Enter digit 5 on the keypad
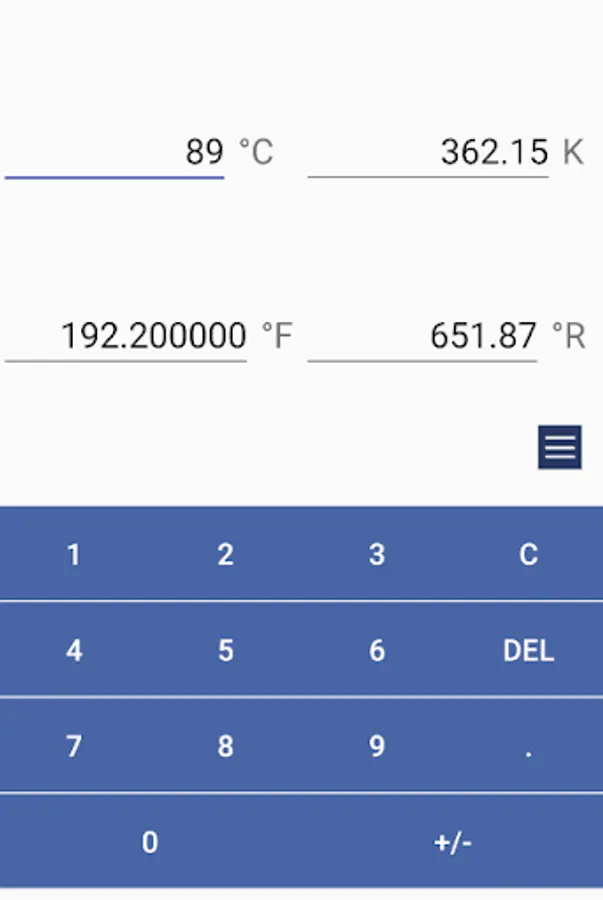Screen dimensions: 603x900 tap(226, 650)
